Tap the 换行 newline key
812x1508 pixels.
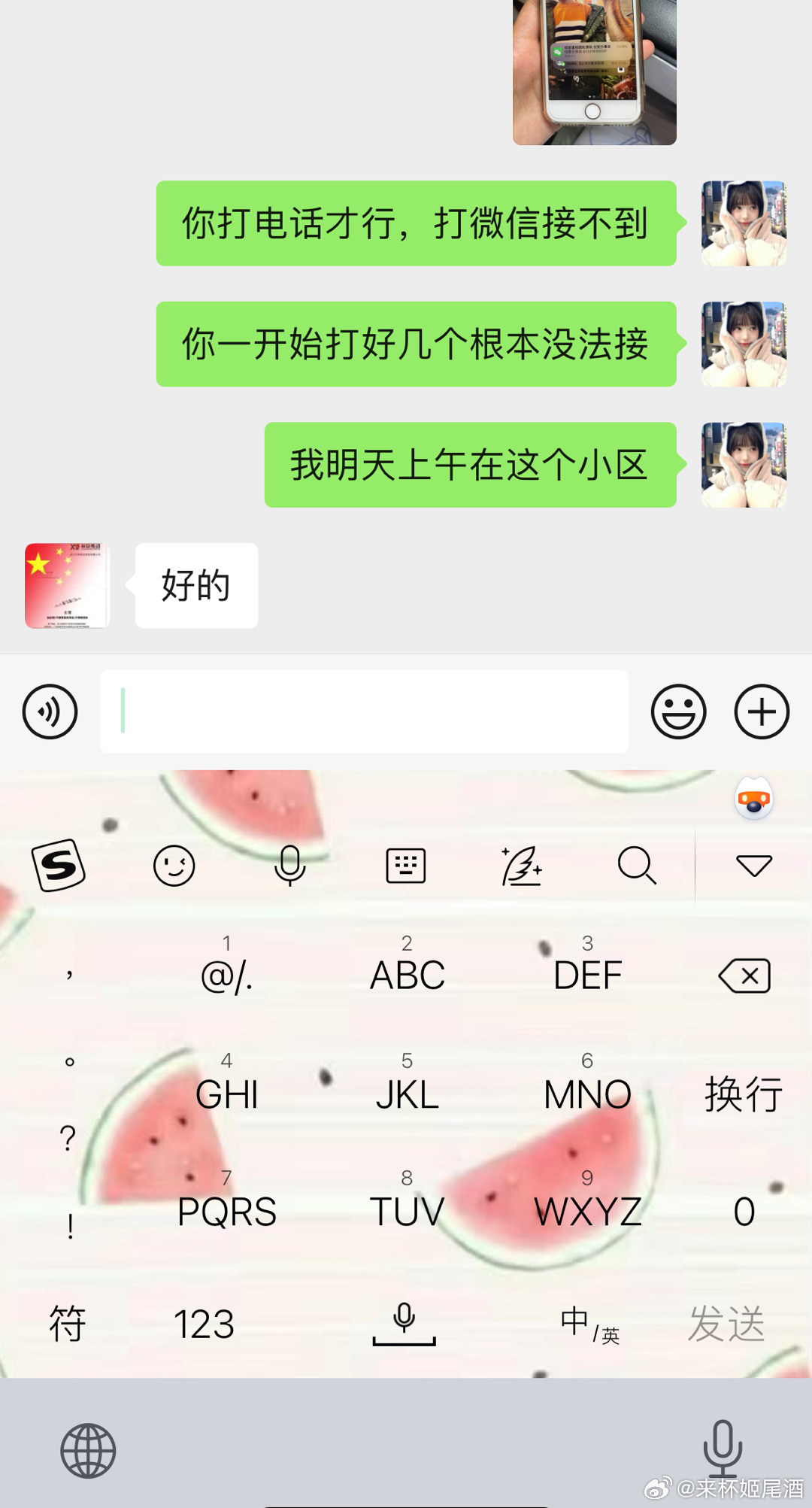(743, 1093)
